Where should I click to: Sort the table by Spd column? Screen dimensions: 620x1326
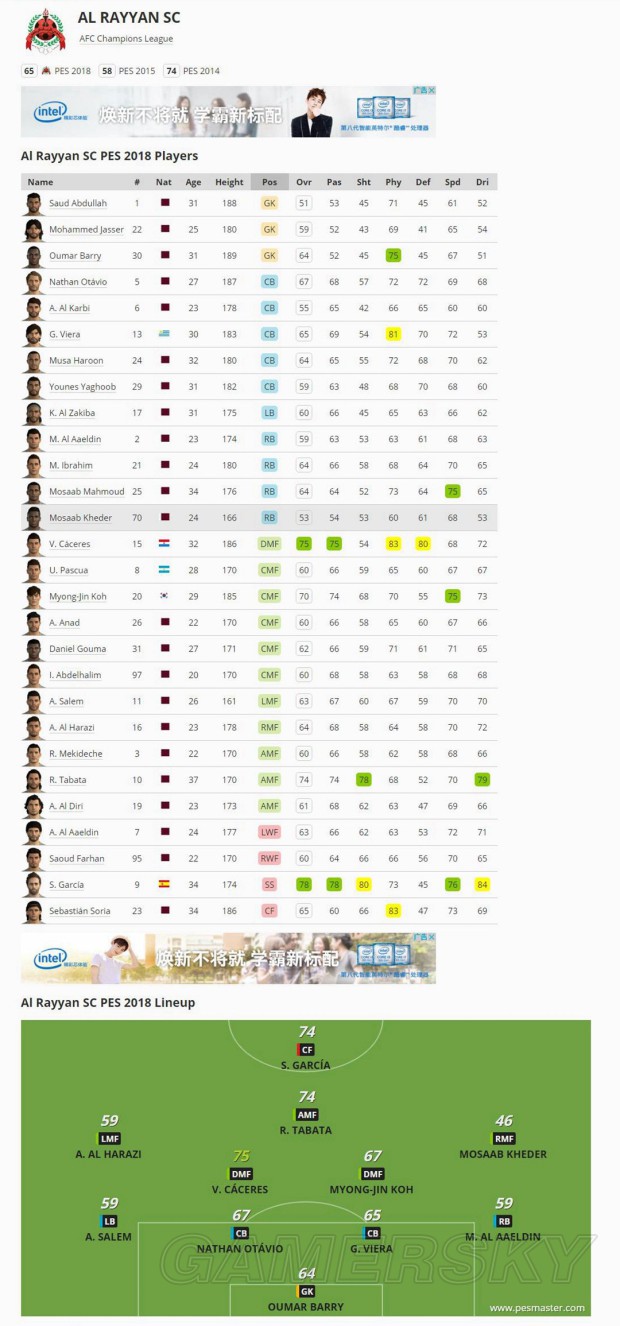point(453,182)
